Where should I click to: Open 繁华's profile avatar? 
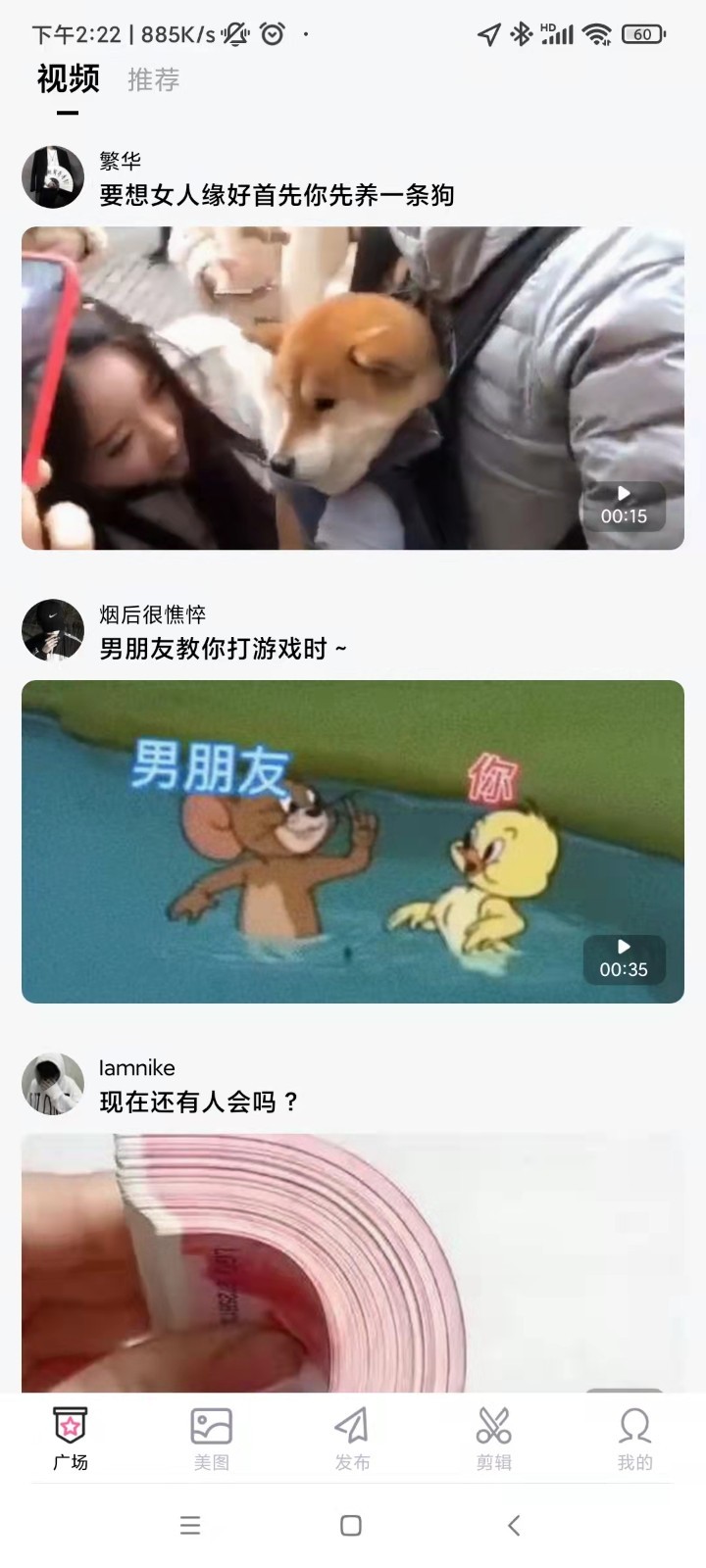(x=51, y=177)
